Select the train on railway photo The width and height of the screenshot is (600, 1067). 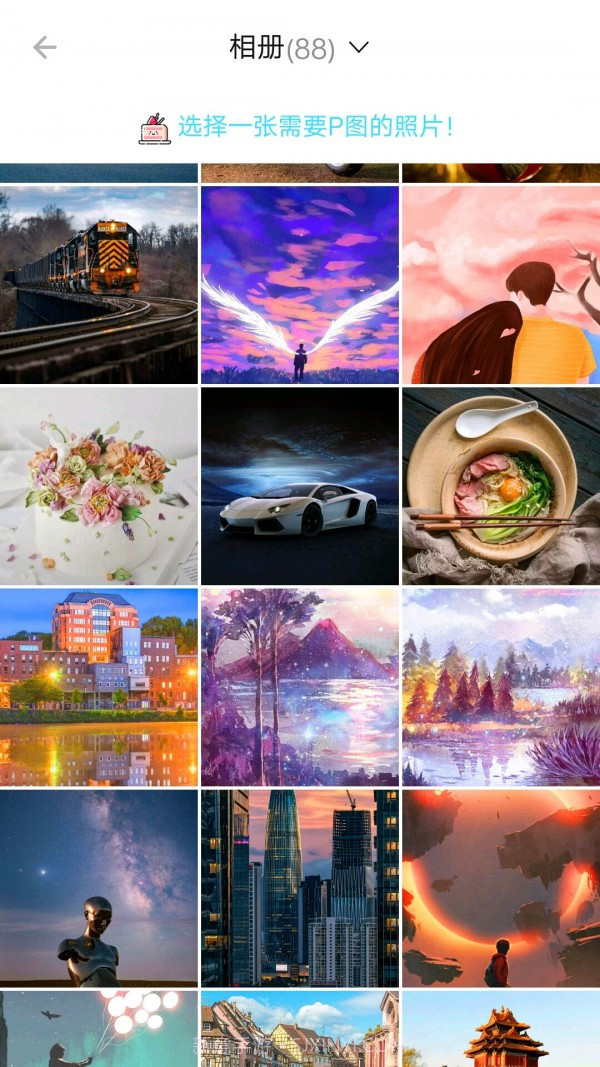click(98, 285)
